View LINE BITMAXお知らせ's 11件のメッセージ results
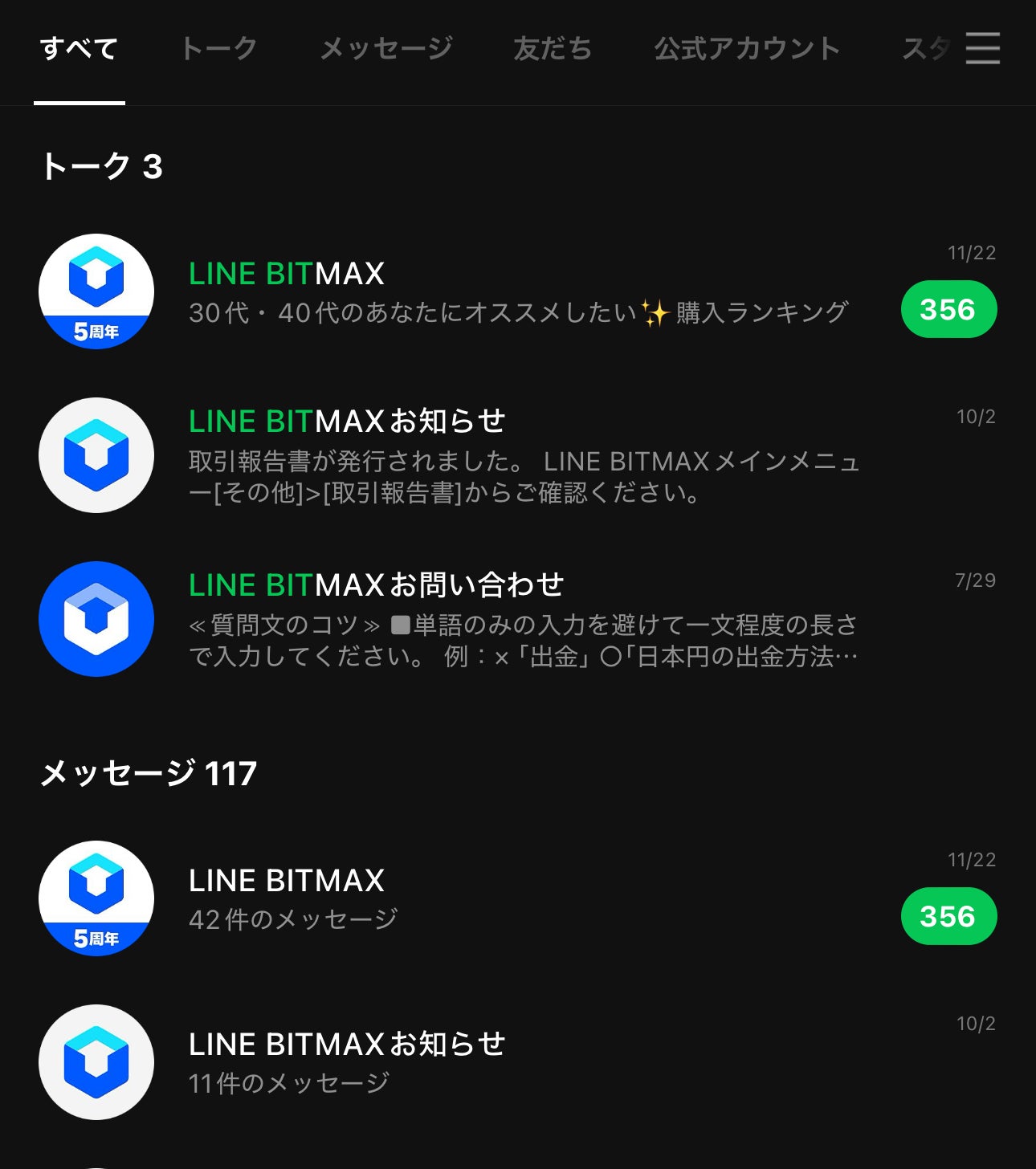Viewport: 1036px width, 1169px height. coord(518,1063)
